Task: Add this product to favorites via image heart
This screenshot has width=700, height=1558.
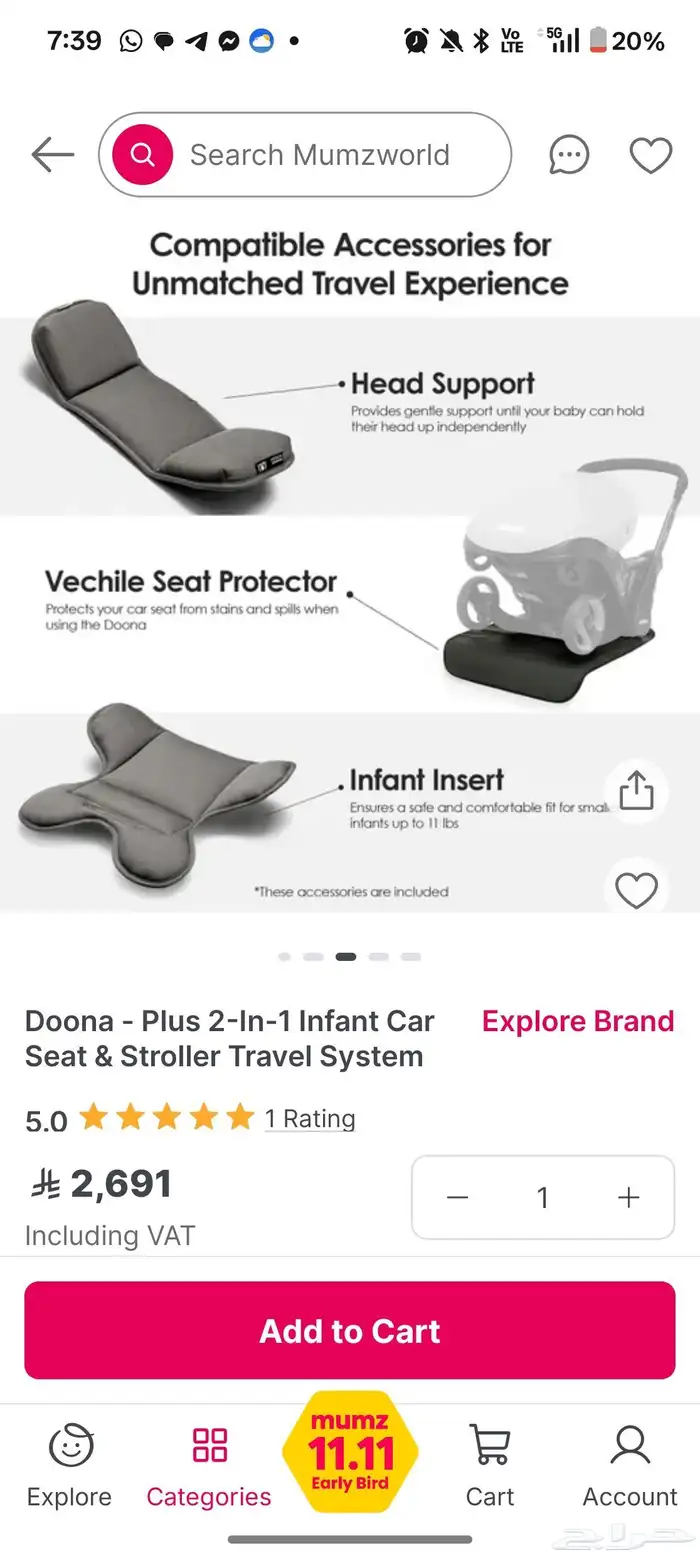Action: [636, 890]
